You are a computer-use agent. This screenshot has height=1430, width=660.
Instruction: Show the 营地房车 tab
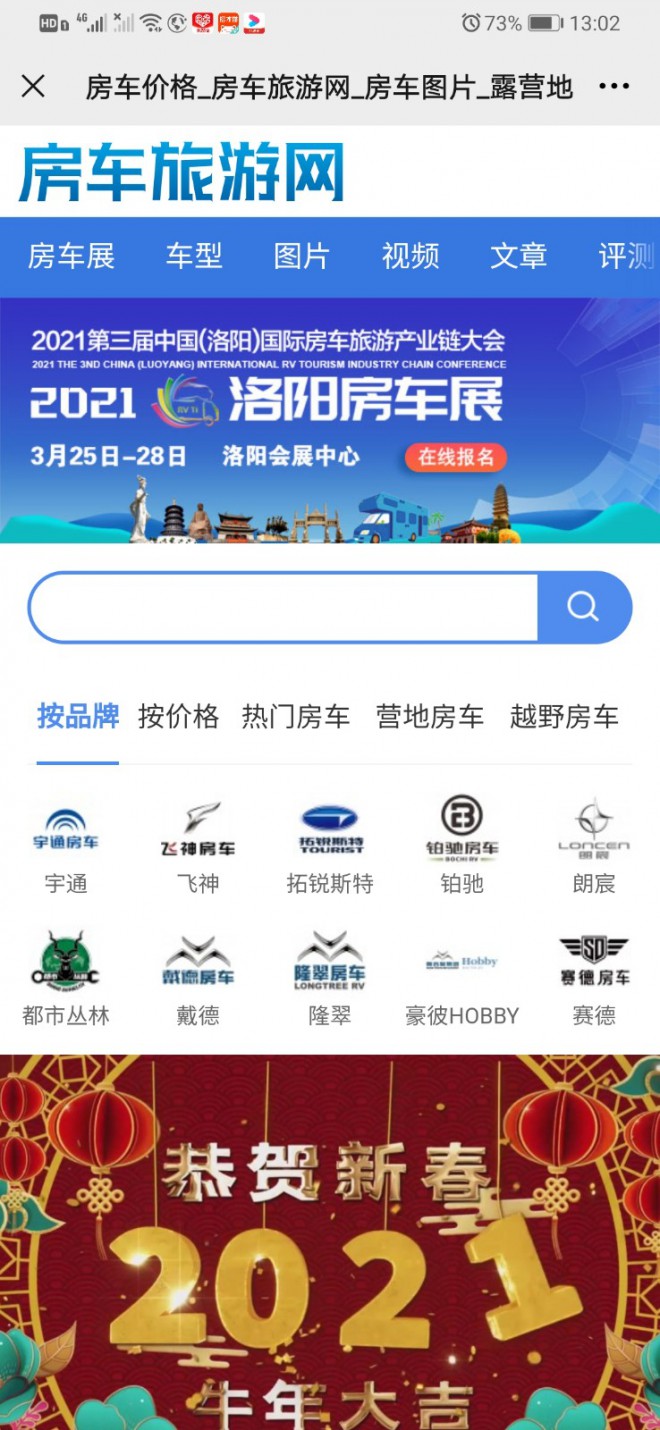429,716
